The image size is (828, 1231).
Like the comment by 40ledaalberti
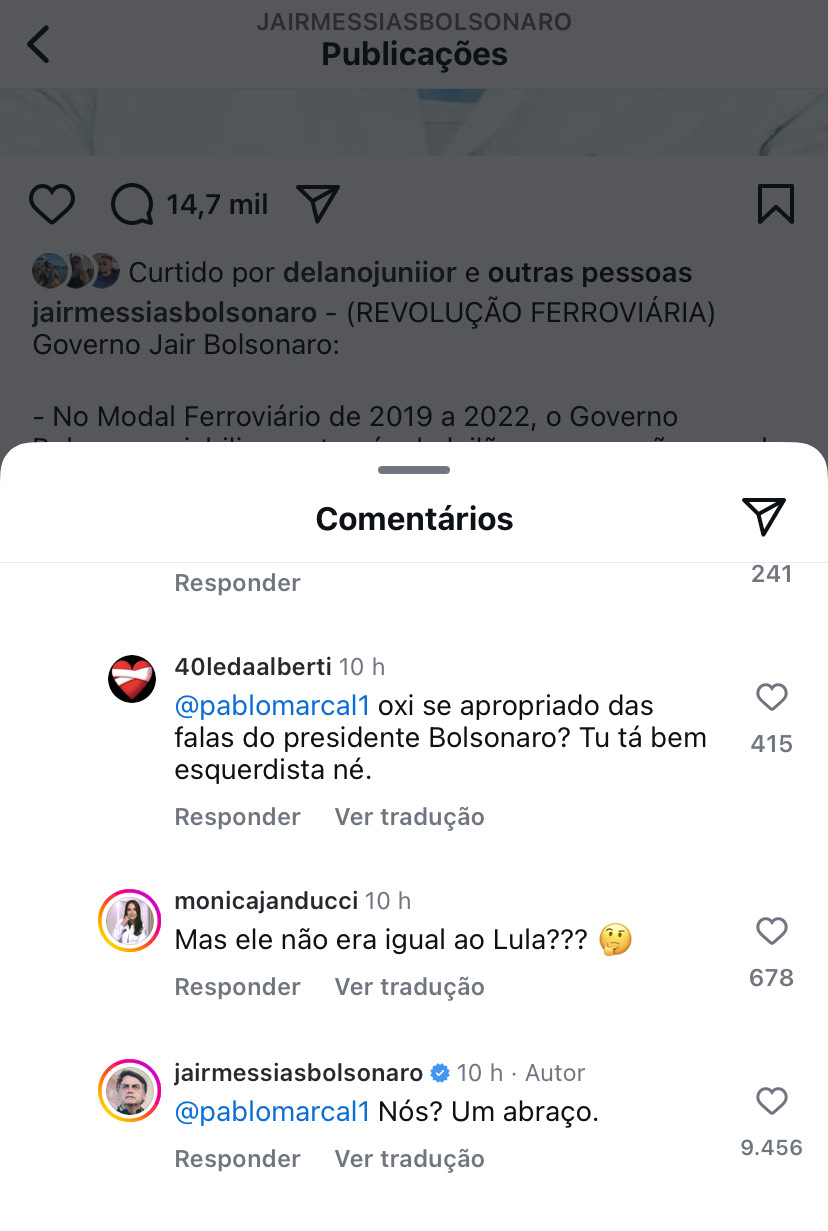point(771,697)
